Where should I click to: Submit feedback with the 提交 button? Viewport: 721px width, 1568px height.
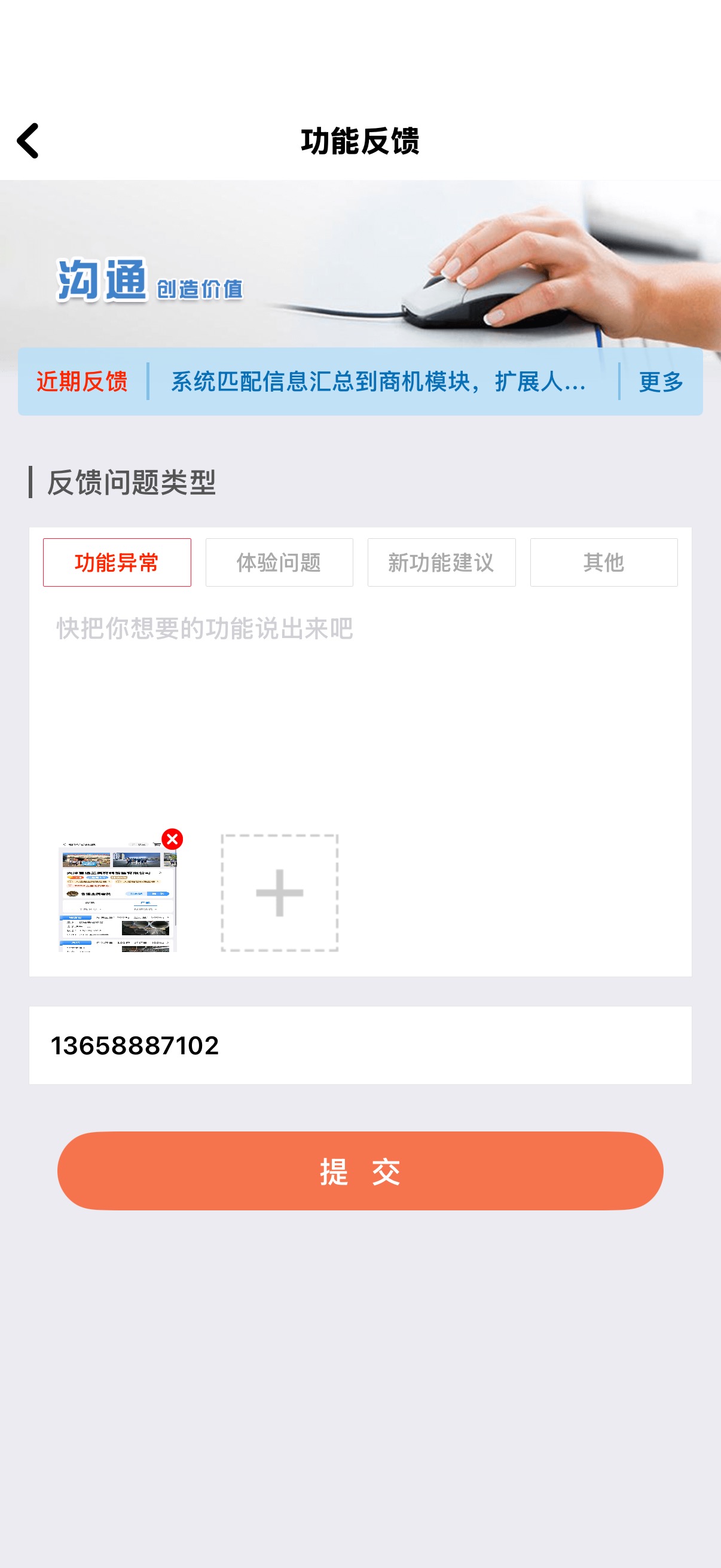(x=360, y=1170)
